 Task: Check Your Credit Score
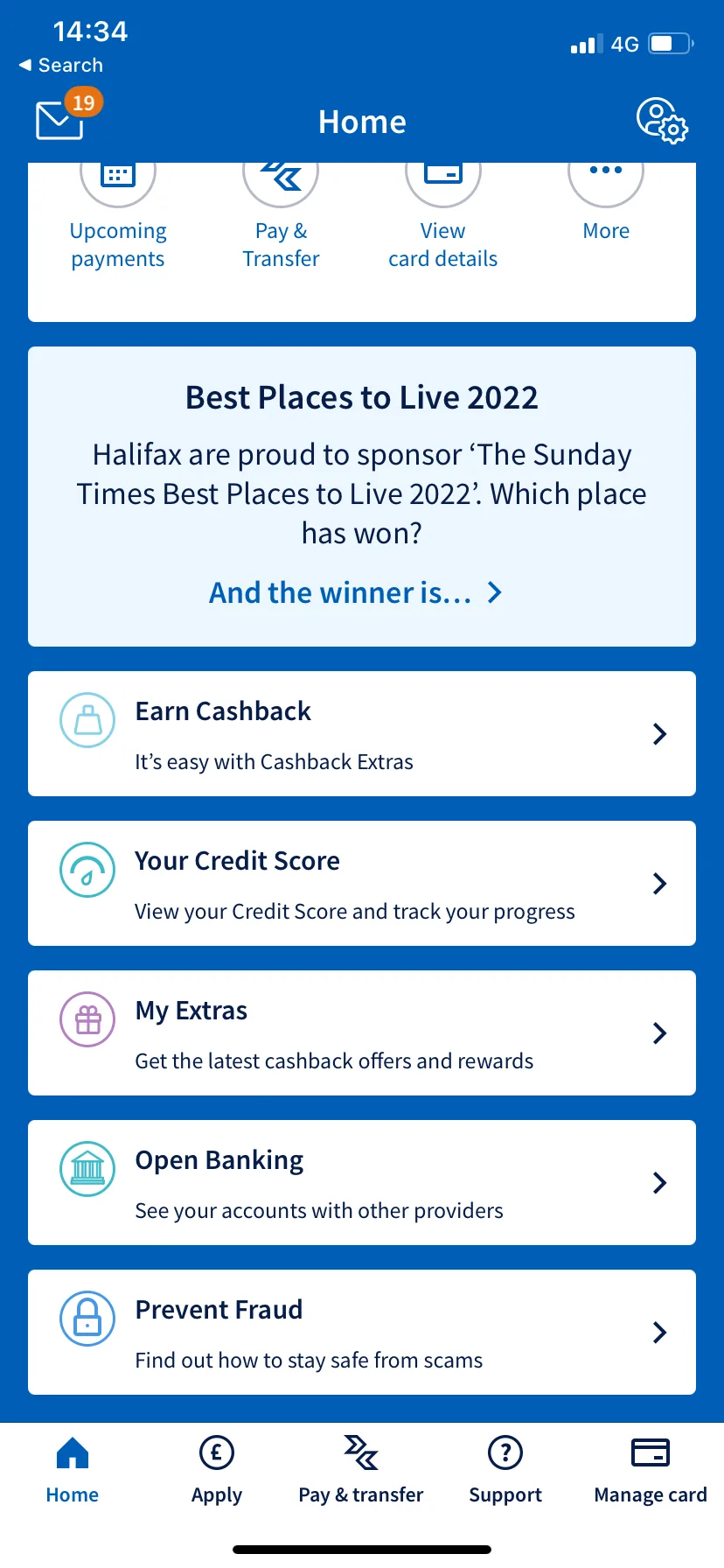pyautogui.click(x=362, y=884)
